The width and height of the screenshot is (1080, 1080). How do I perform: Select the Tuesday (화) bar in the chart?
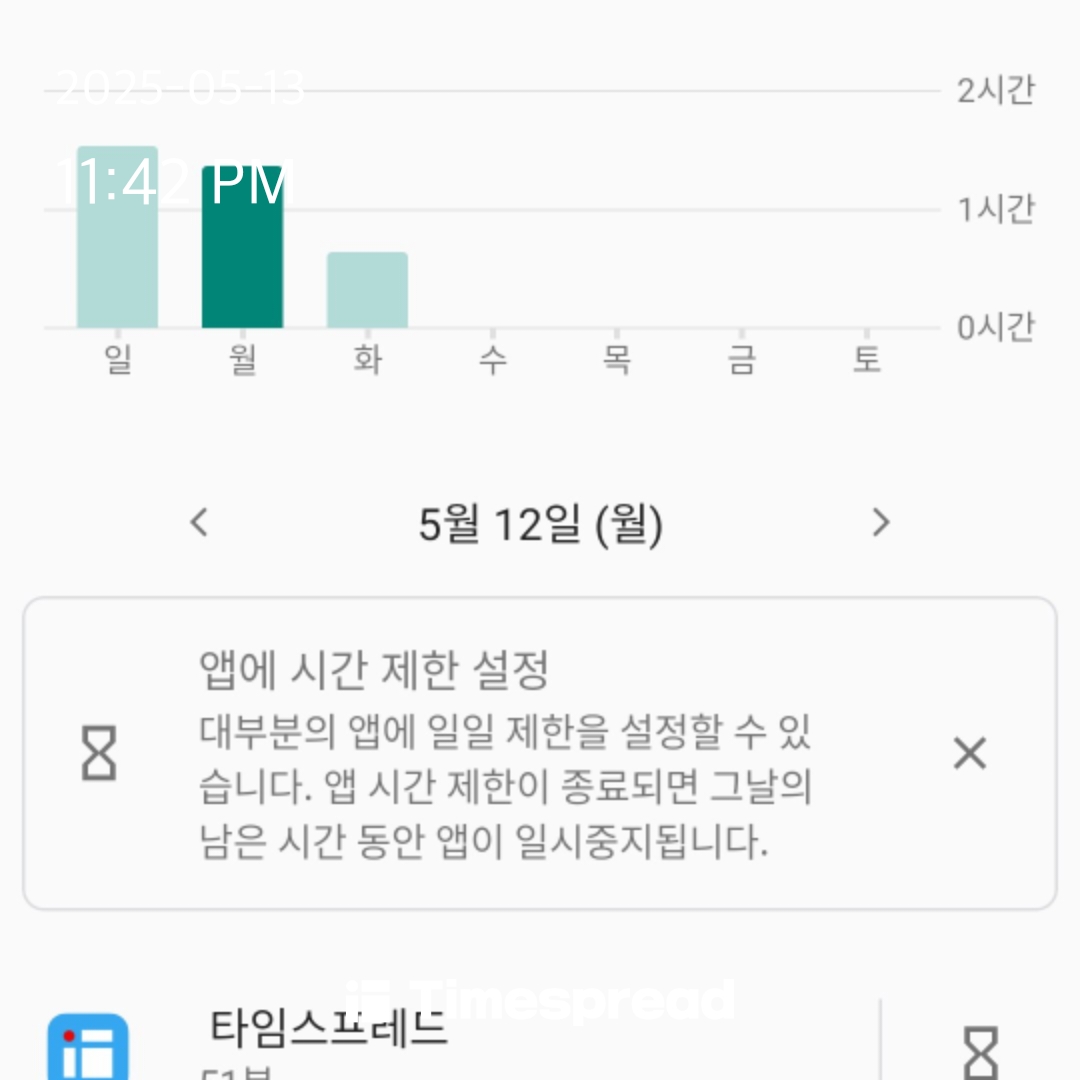pyautogui.click(x=367, y=290)
